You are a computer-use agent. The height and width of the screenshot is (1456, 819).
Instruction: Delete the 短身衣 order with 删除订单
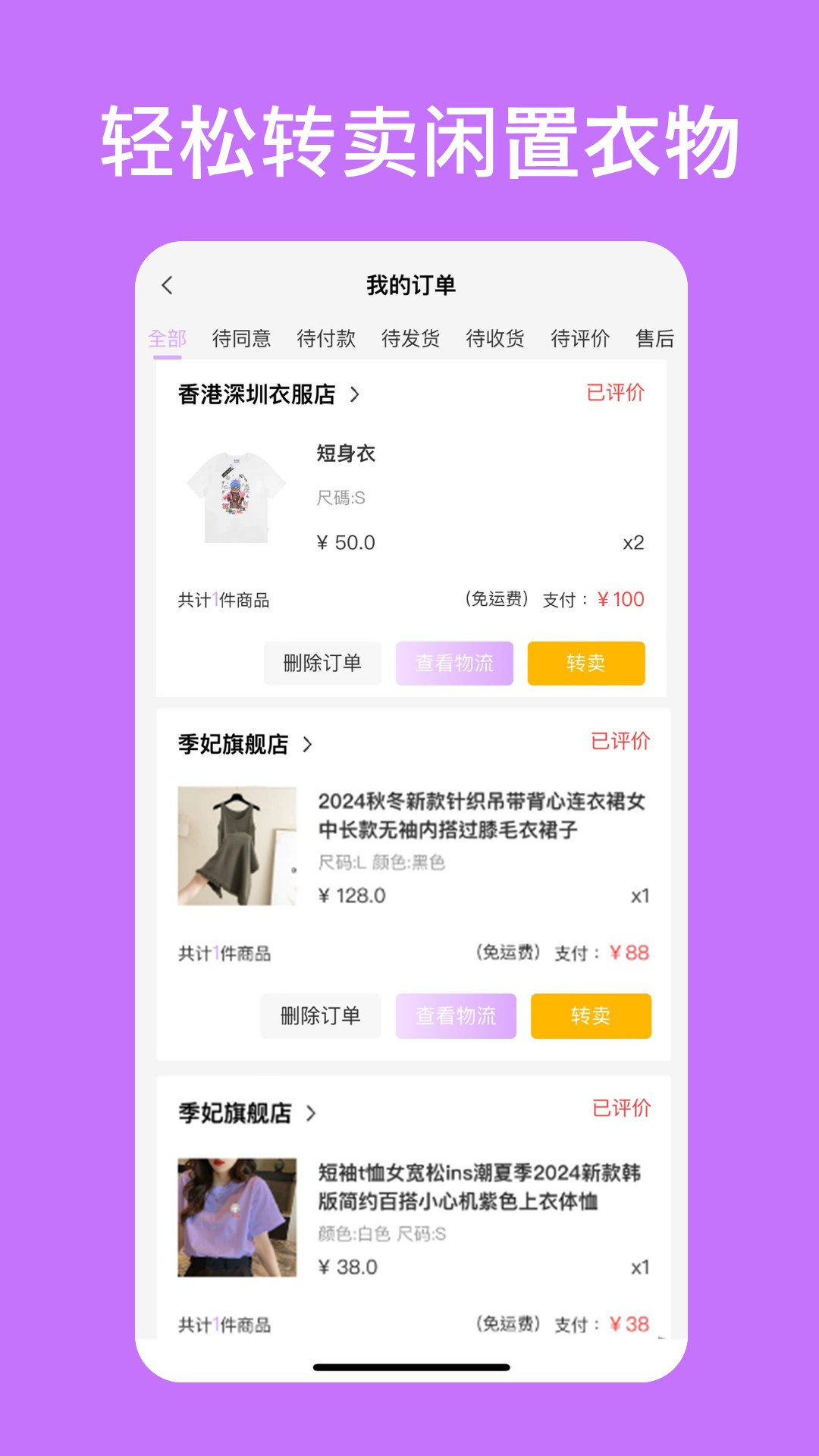coord(322,663)
